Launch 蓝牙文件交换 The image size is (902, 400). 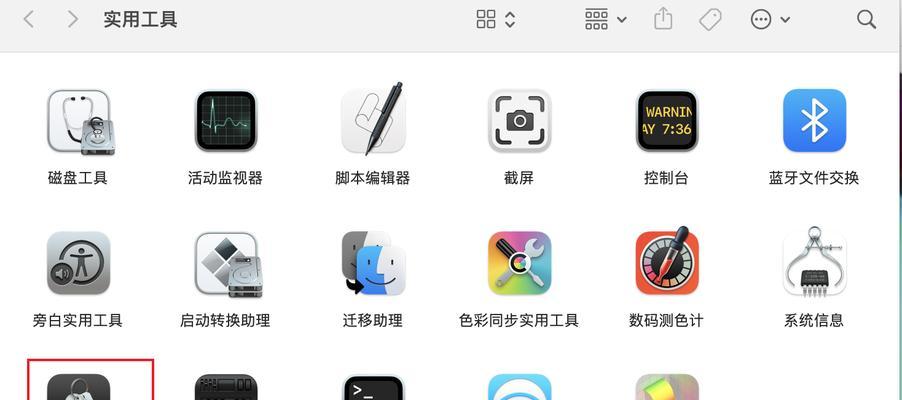point(814,122)
